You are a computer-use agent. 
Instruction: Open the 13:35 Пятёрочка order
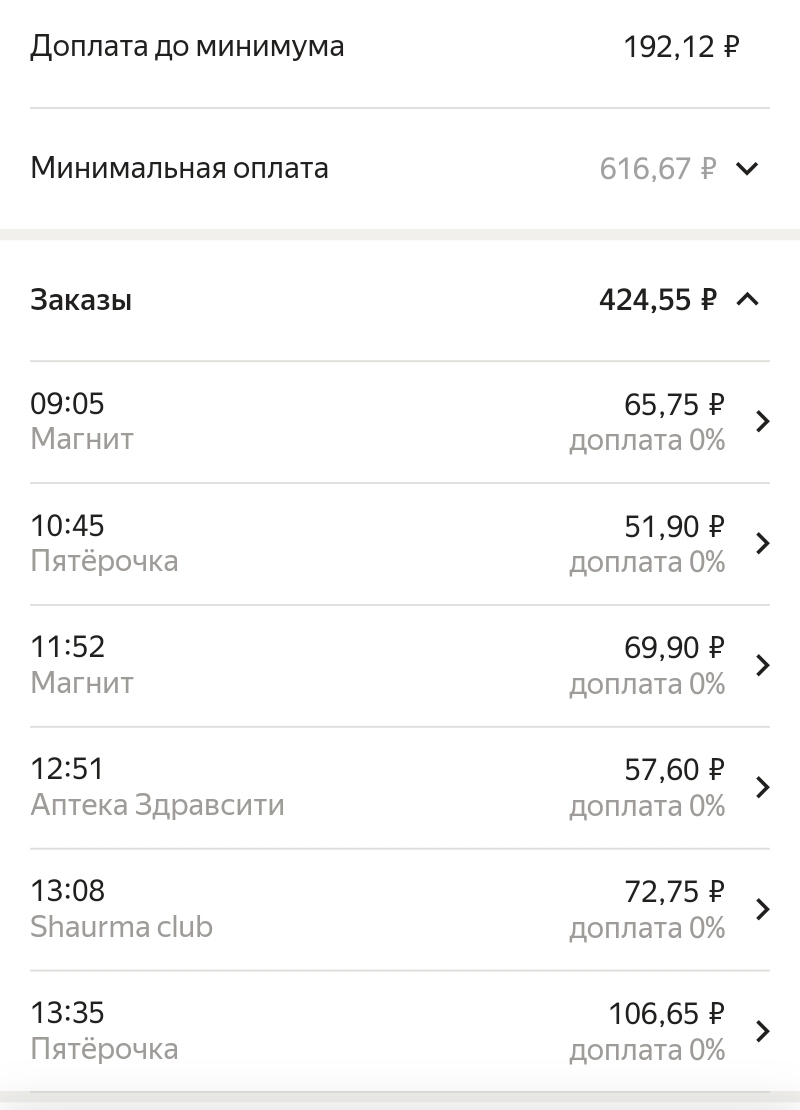point(400,1032)
